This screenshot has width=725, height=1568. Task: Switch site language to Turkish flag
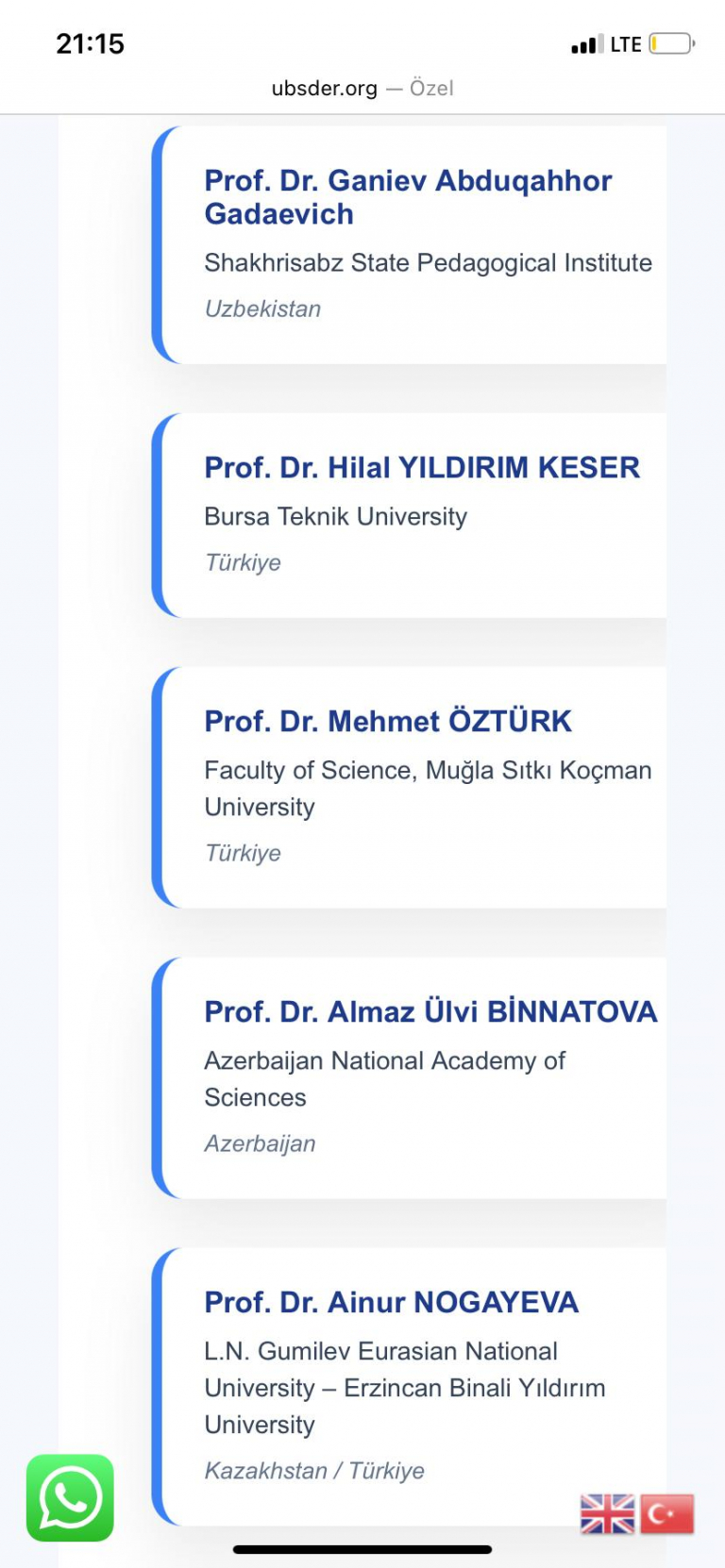click(x=667, y=1513)
